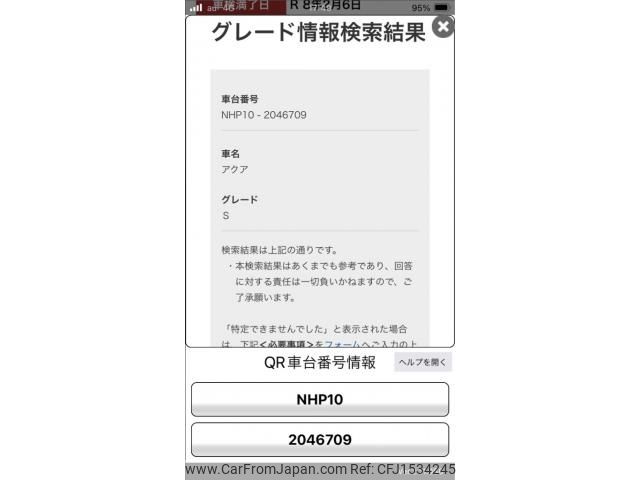640x480 pixels.
Task: Tap the NHP10 model code button
Action: pos(320,399)
